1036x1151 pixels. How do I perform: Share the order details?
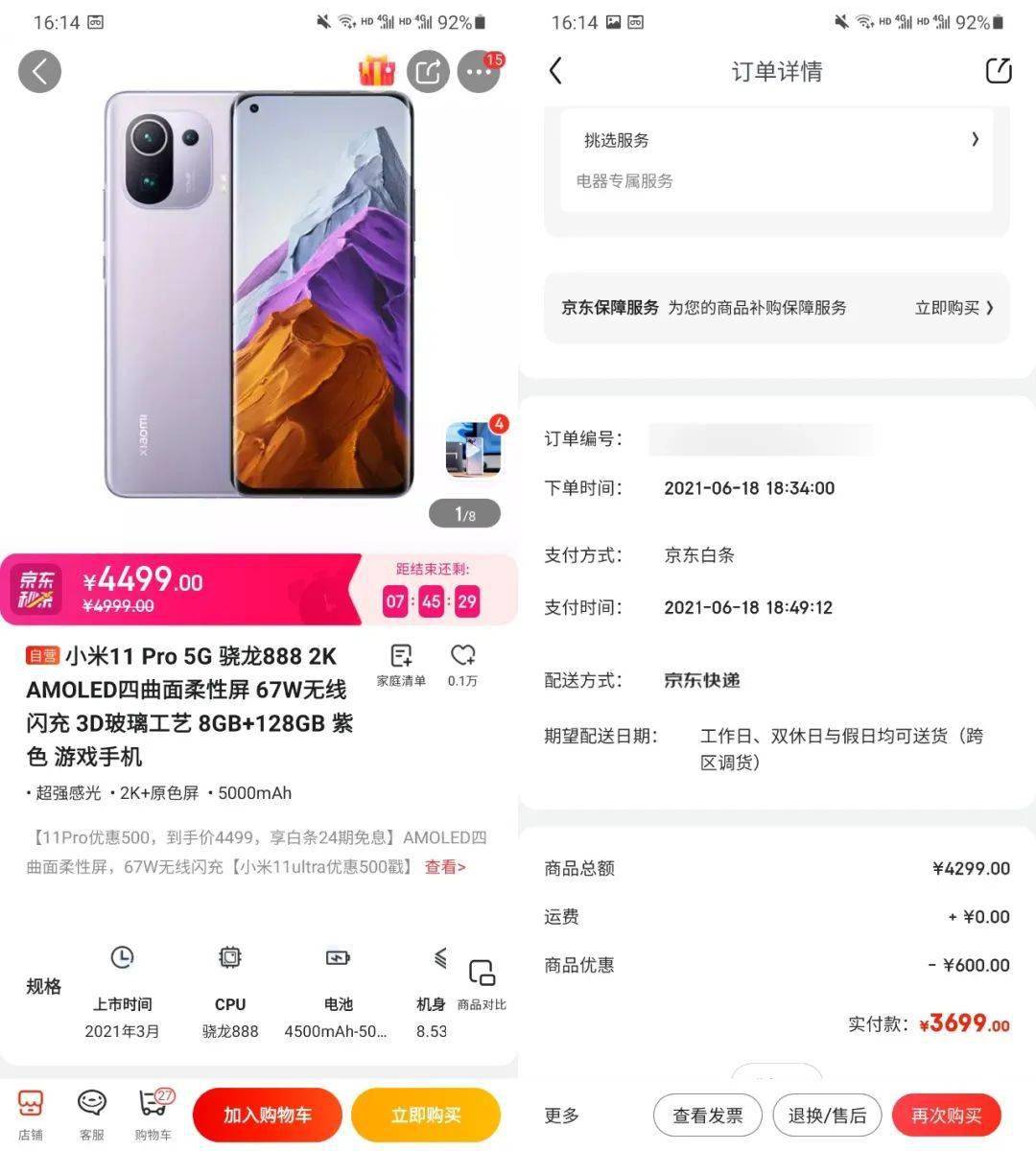coord(999,71)
